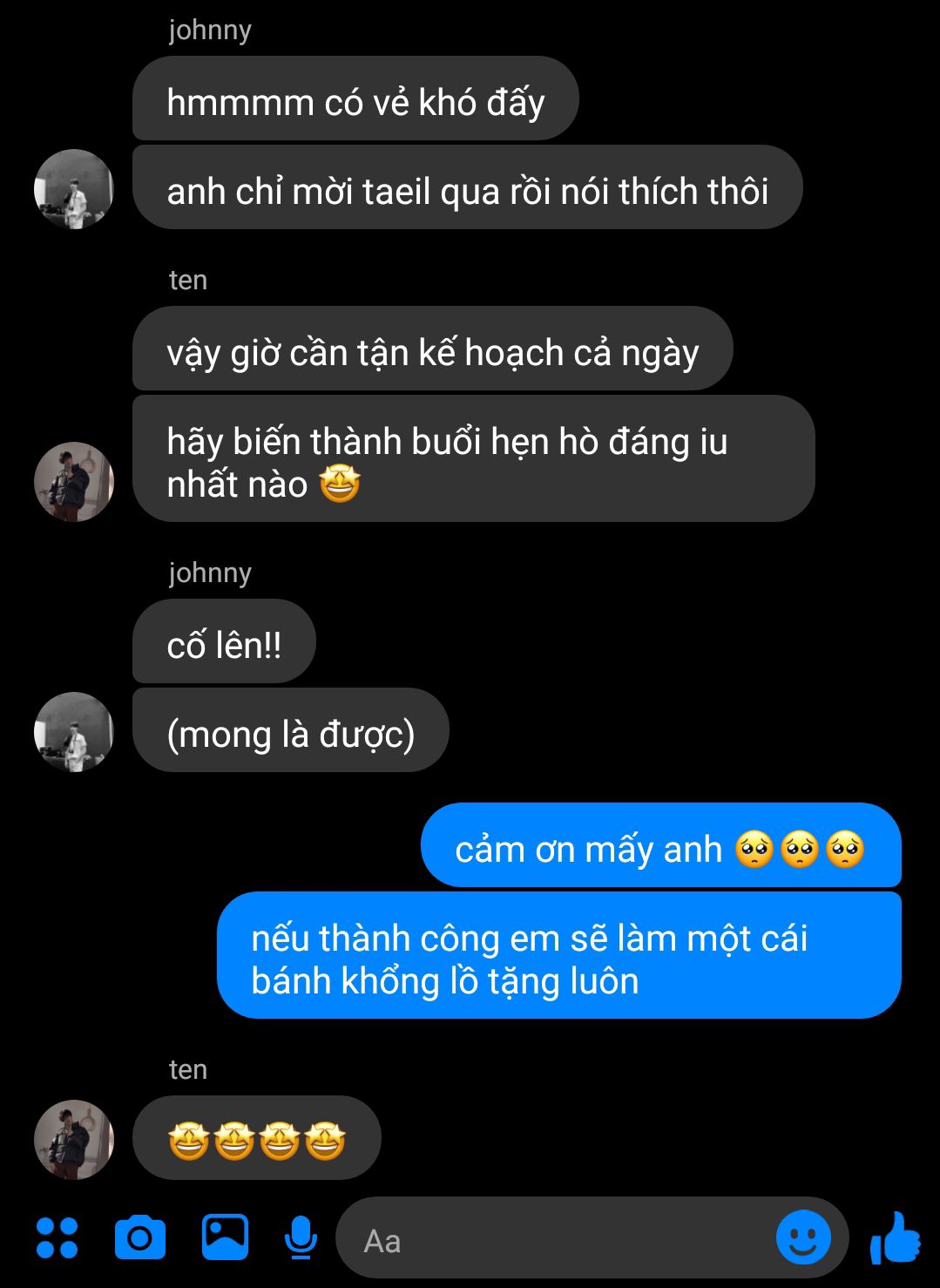The image size is (940, 1288).
Task: Open the emoji picker smiley
Action: click(802, 1237)
